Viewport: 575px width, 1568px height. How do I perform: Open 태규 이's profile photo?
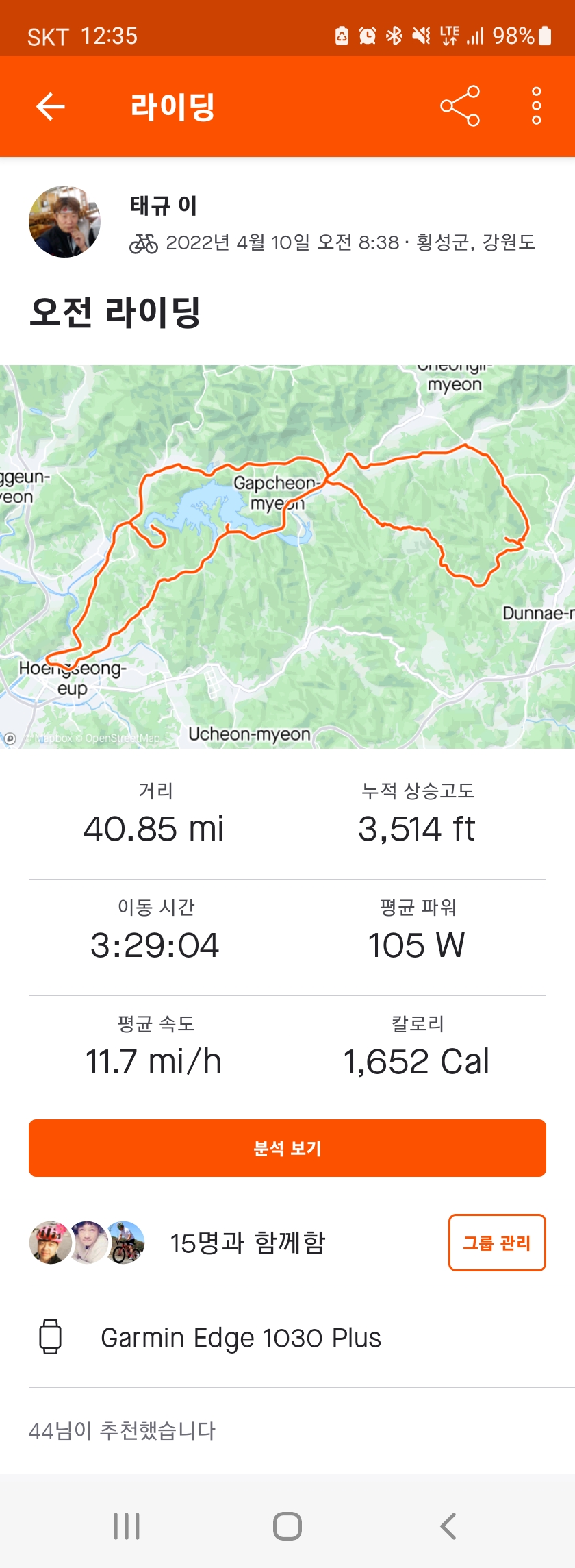[x=64, y=221]
